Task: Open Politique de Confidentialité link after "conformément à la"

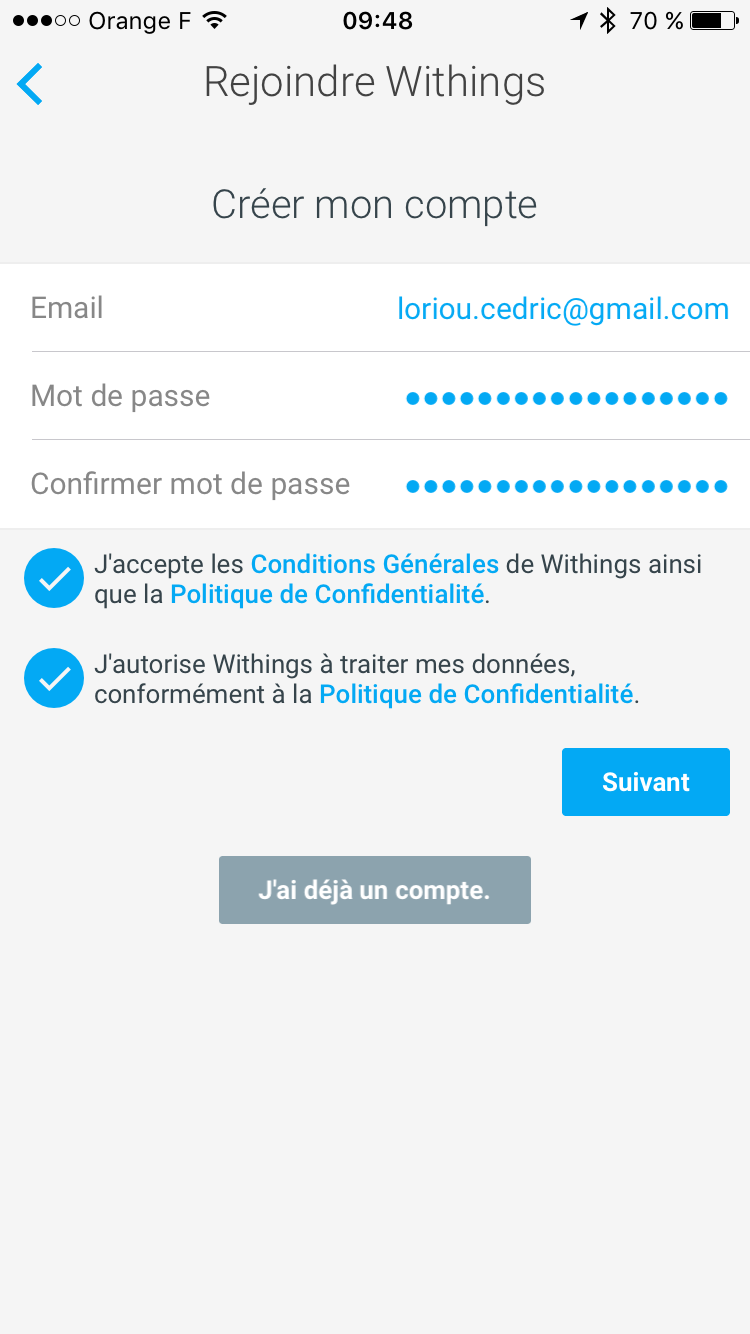Action: (476, 694)
